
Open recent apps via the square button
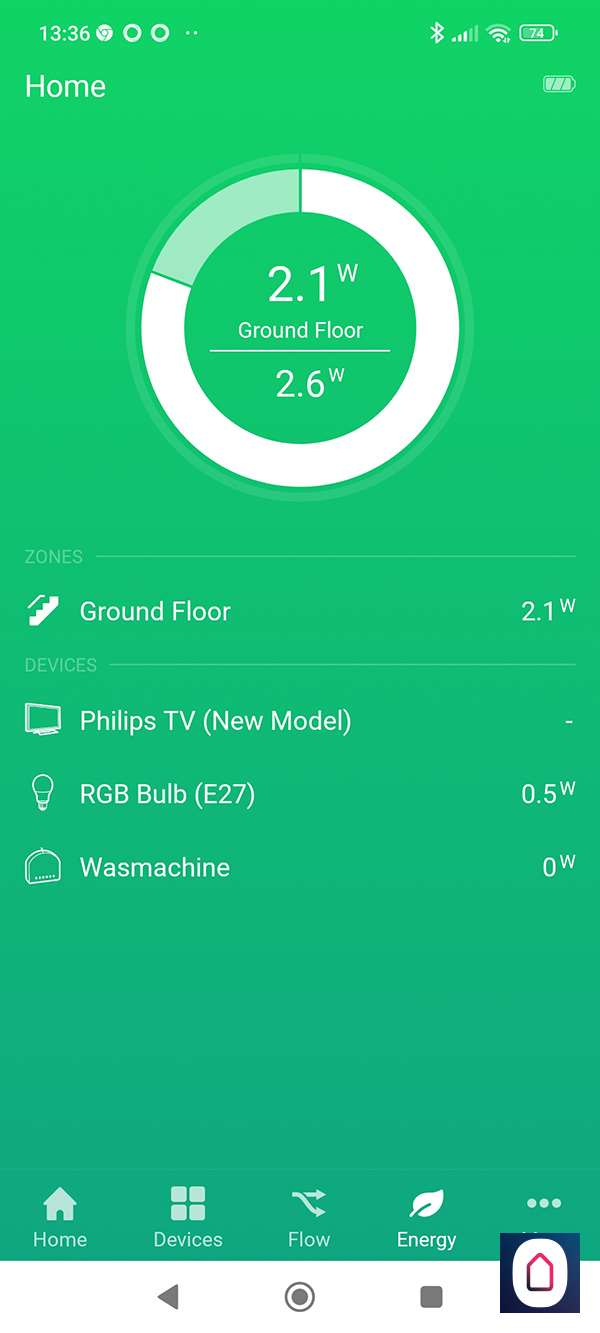pyautogui.click(x=431, y=1297)
